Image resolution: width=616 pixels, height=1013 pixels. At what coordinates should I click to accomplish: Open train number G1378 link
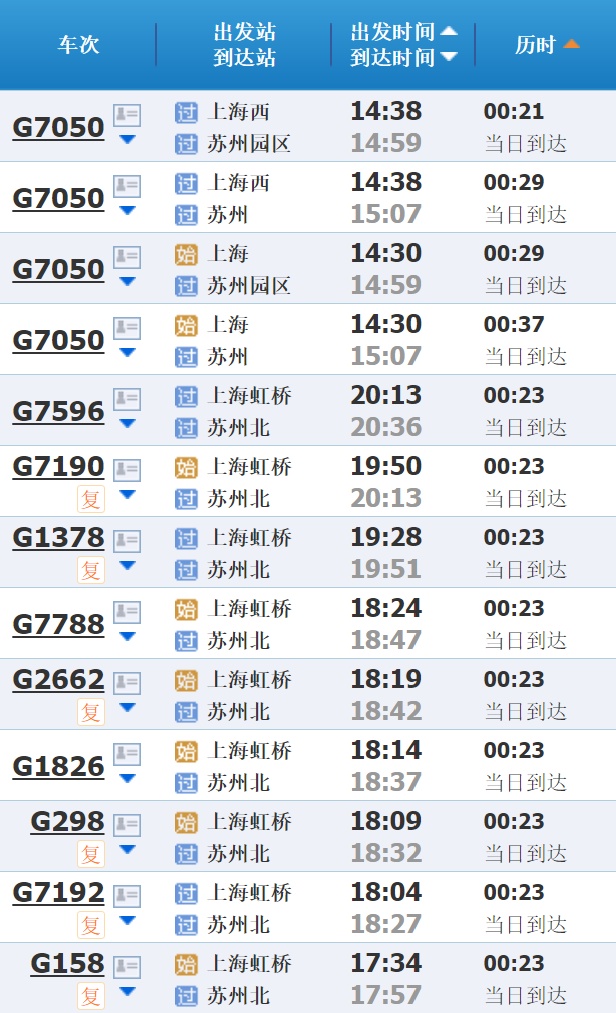[x=58, y=538]
